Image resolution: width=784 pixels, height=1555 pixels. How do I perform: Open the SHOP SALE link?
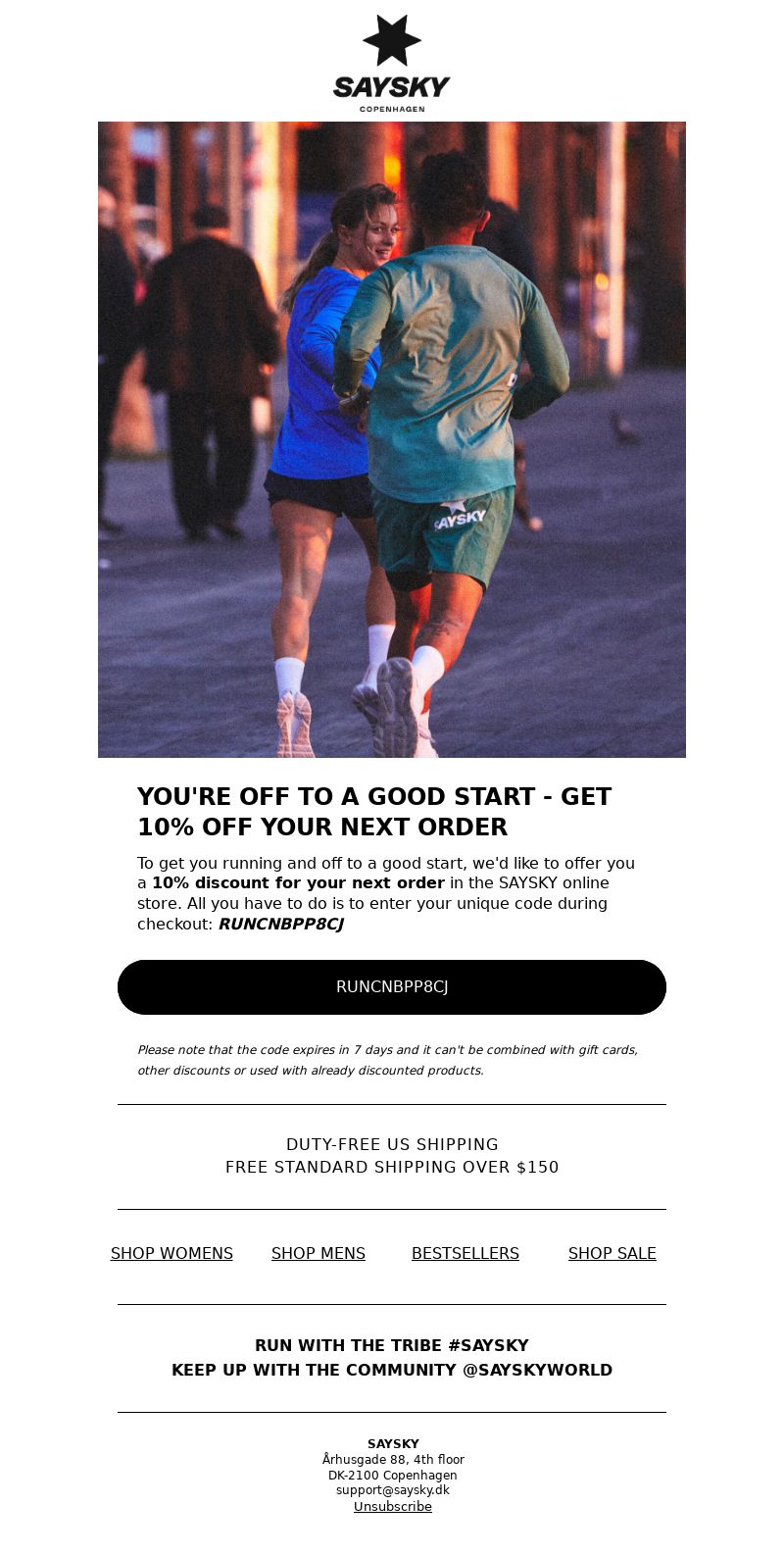tap(612, 1253)
